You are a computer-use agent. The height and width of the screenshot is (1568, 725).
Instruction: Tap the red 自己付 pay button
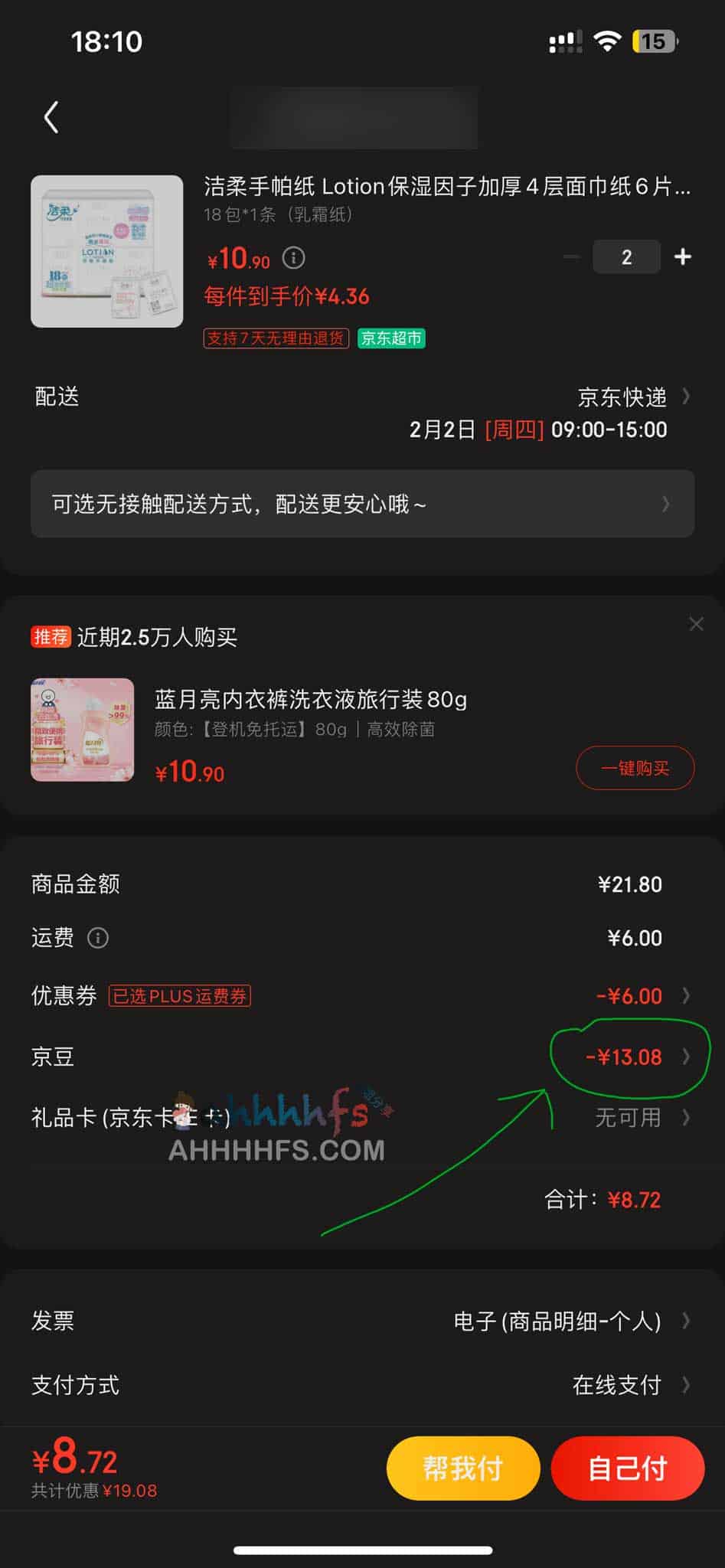click(x=628, y=1468)
